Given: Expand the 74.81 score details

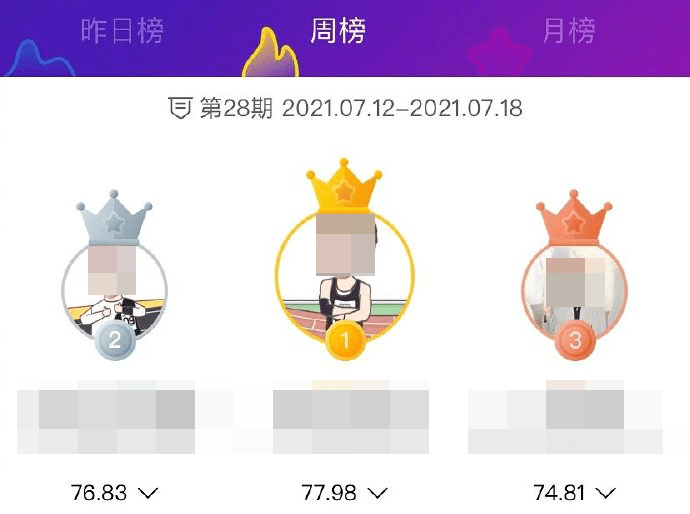Looking at the screenshot, I should (x=574, y=492).
